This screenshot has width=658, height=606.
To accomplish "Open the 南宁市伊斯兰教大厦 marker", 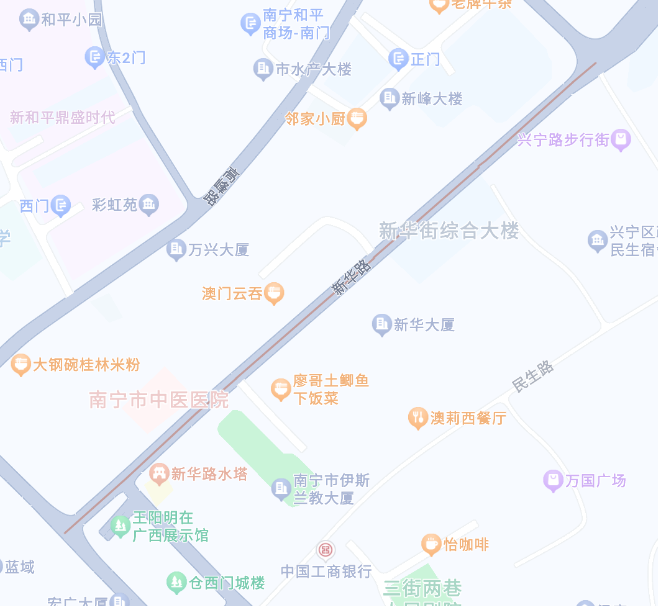I will [x=281, y=488].
